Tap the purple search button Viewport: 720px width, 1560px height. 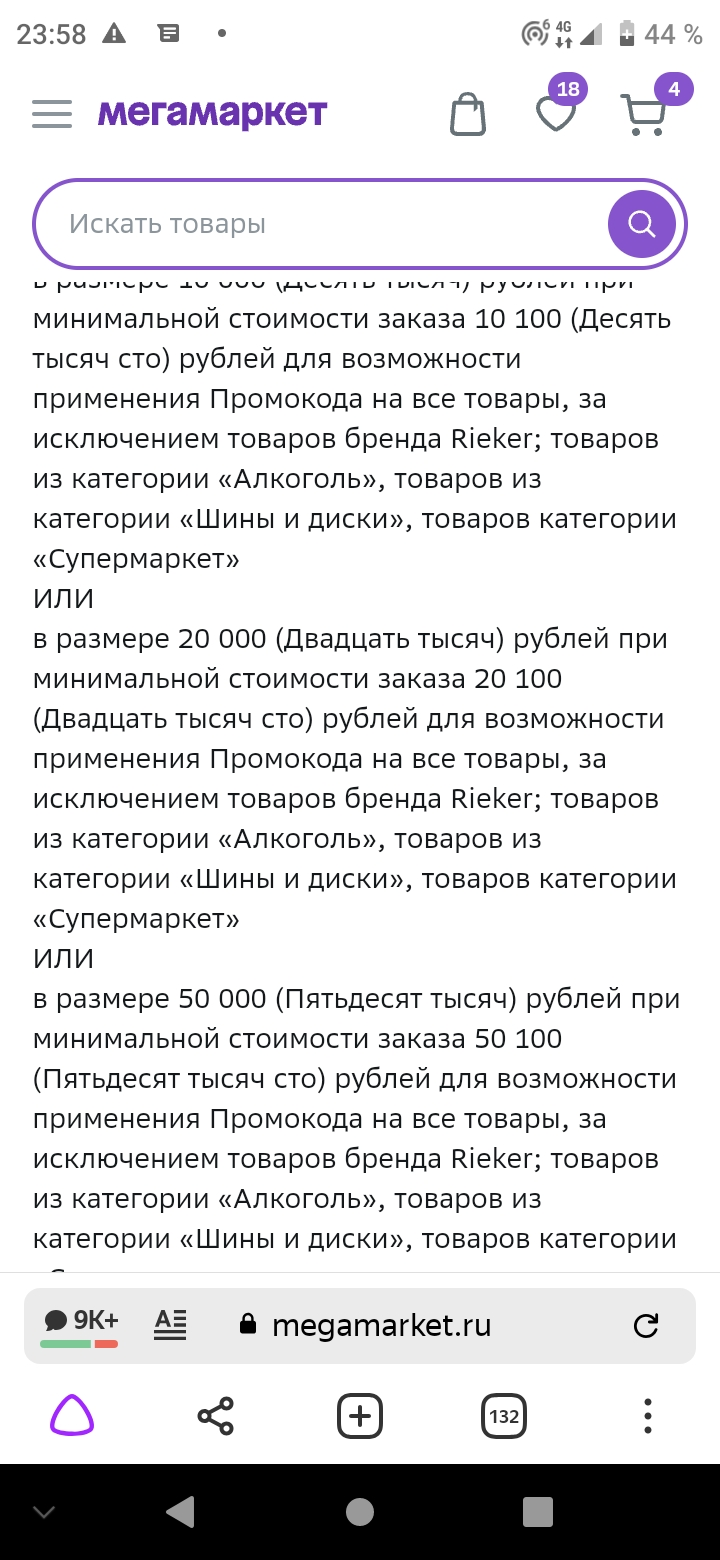click(642, 224)
